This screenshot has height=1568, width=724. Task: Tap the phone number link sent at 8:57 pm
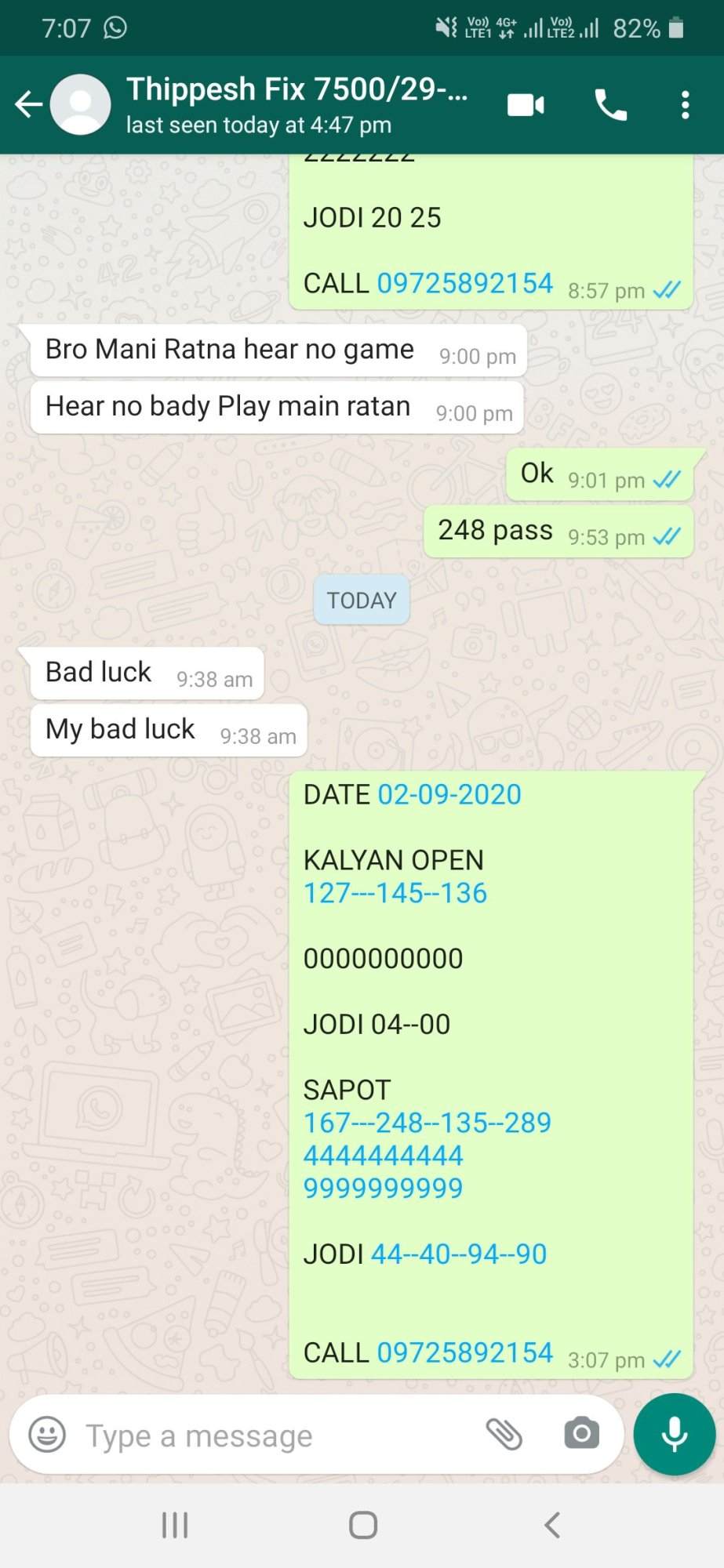point(465,283)
